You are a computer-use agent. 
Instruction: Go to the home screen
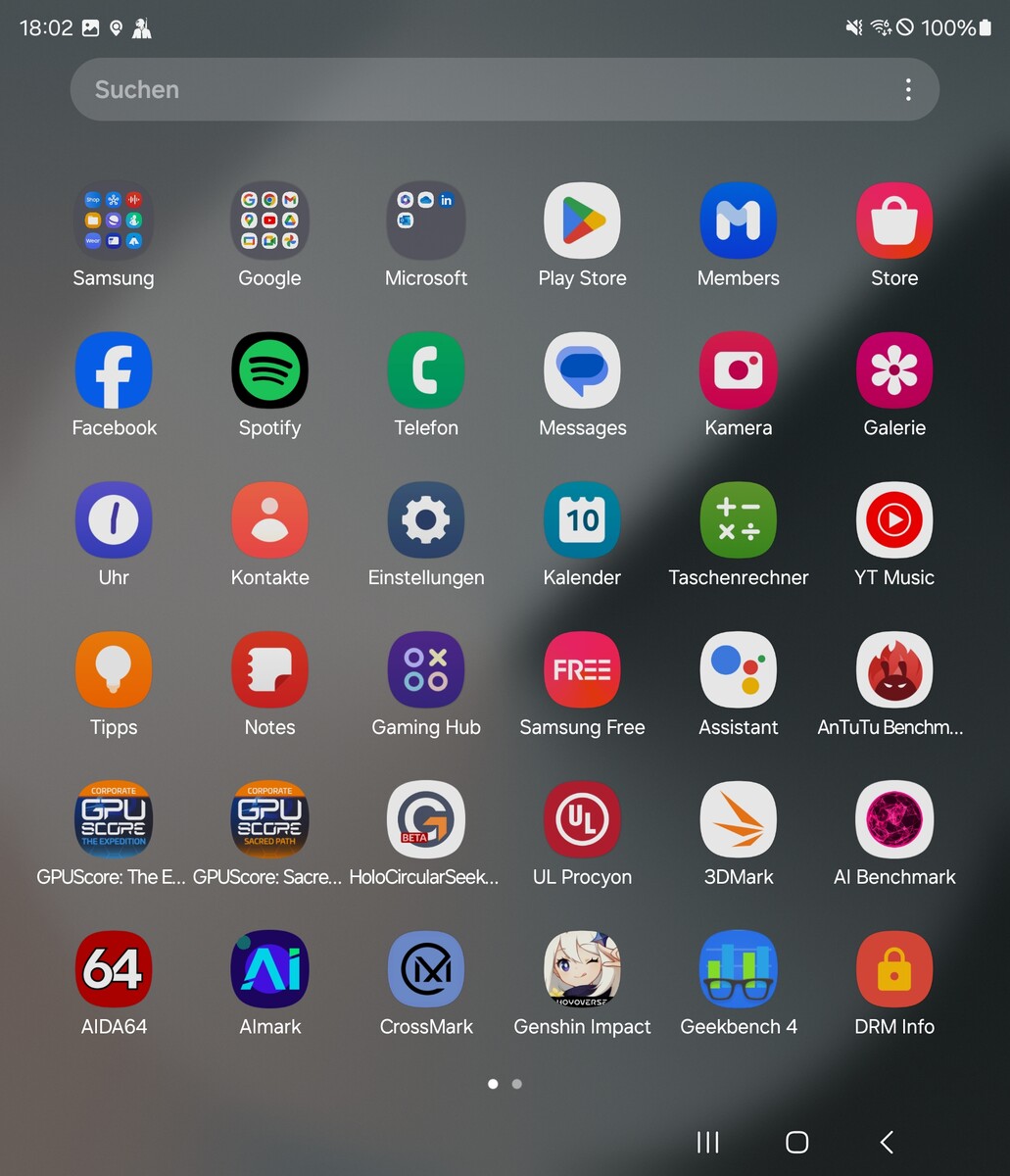pyautogui.click(x=796, y=1142)
